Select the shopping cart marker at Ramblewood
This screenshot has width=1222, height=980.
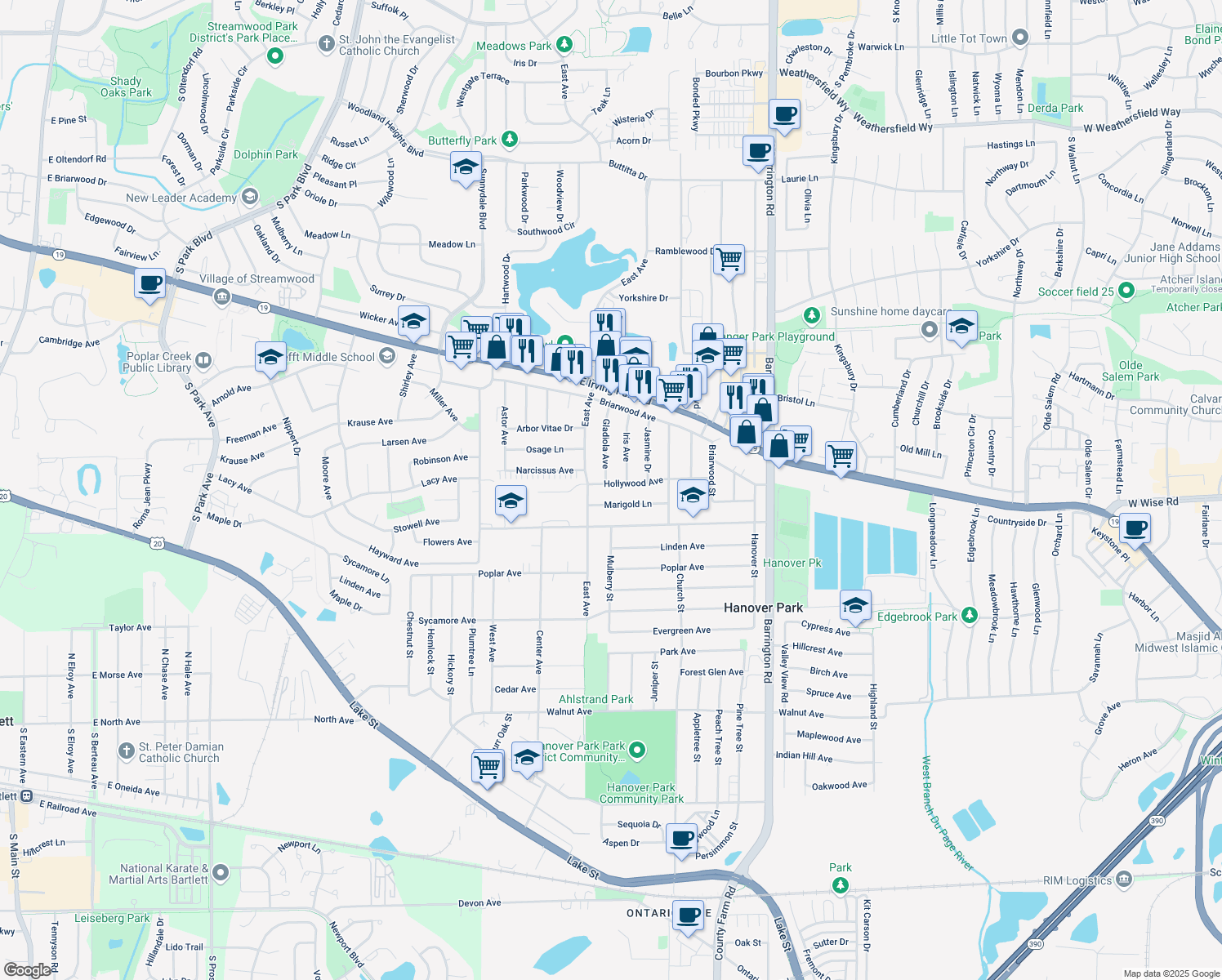tap(729, 261)
